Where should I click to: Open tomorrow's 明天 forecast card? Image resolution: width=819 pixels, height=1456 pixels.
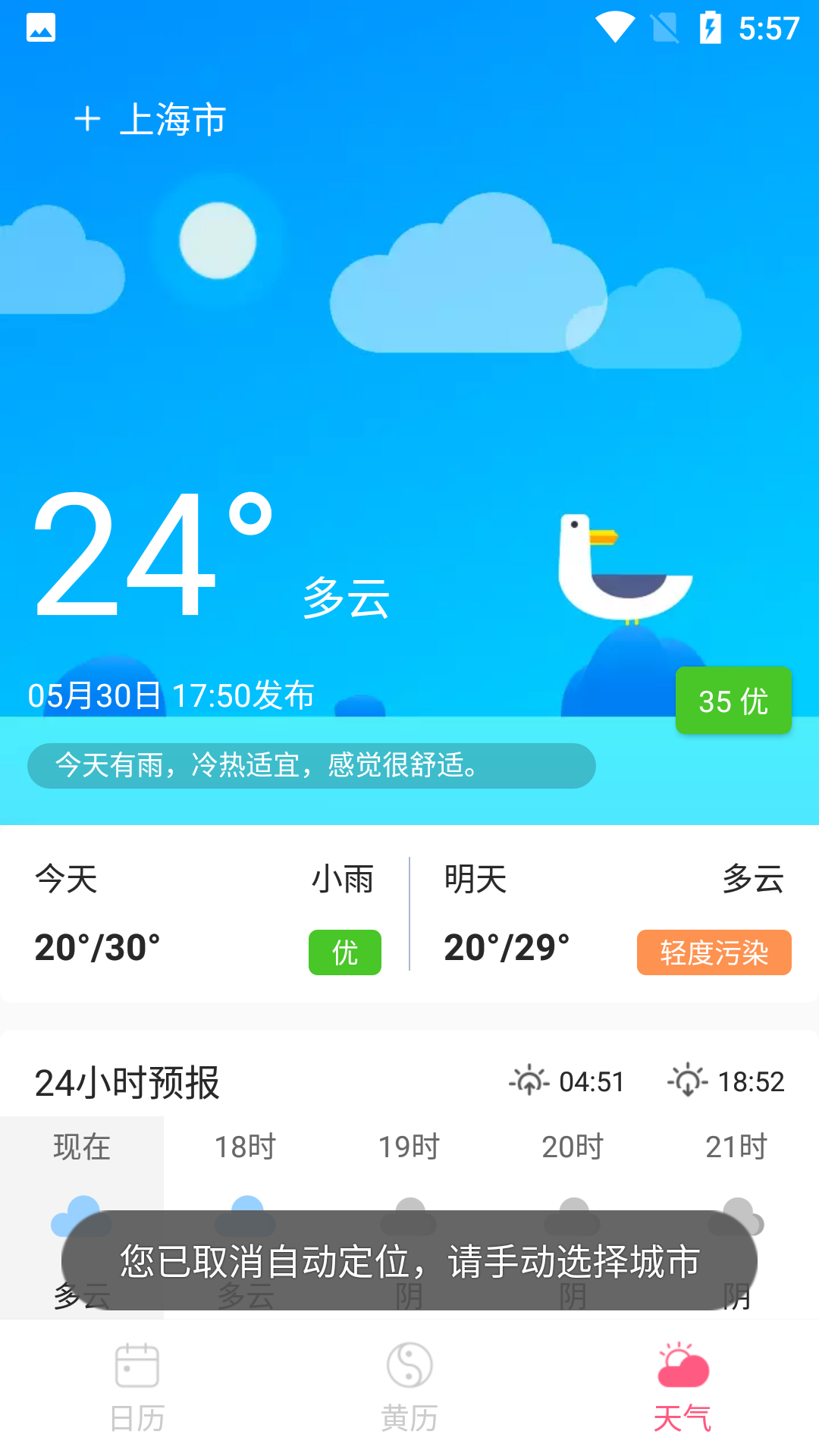[x=614, y=915]
